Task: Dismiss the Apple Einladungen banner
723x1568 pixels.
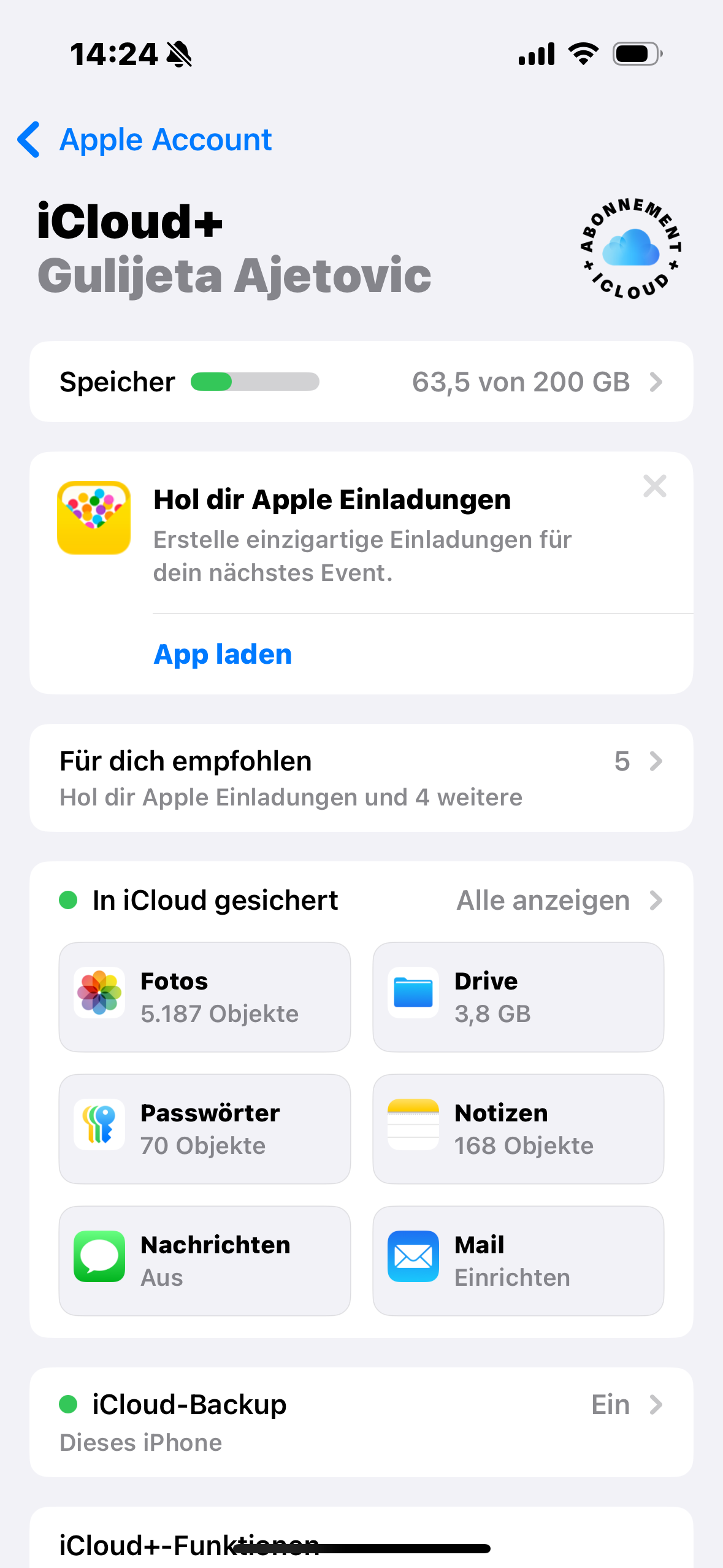Action: (654, 486)
